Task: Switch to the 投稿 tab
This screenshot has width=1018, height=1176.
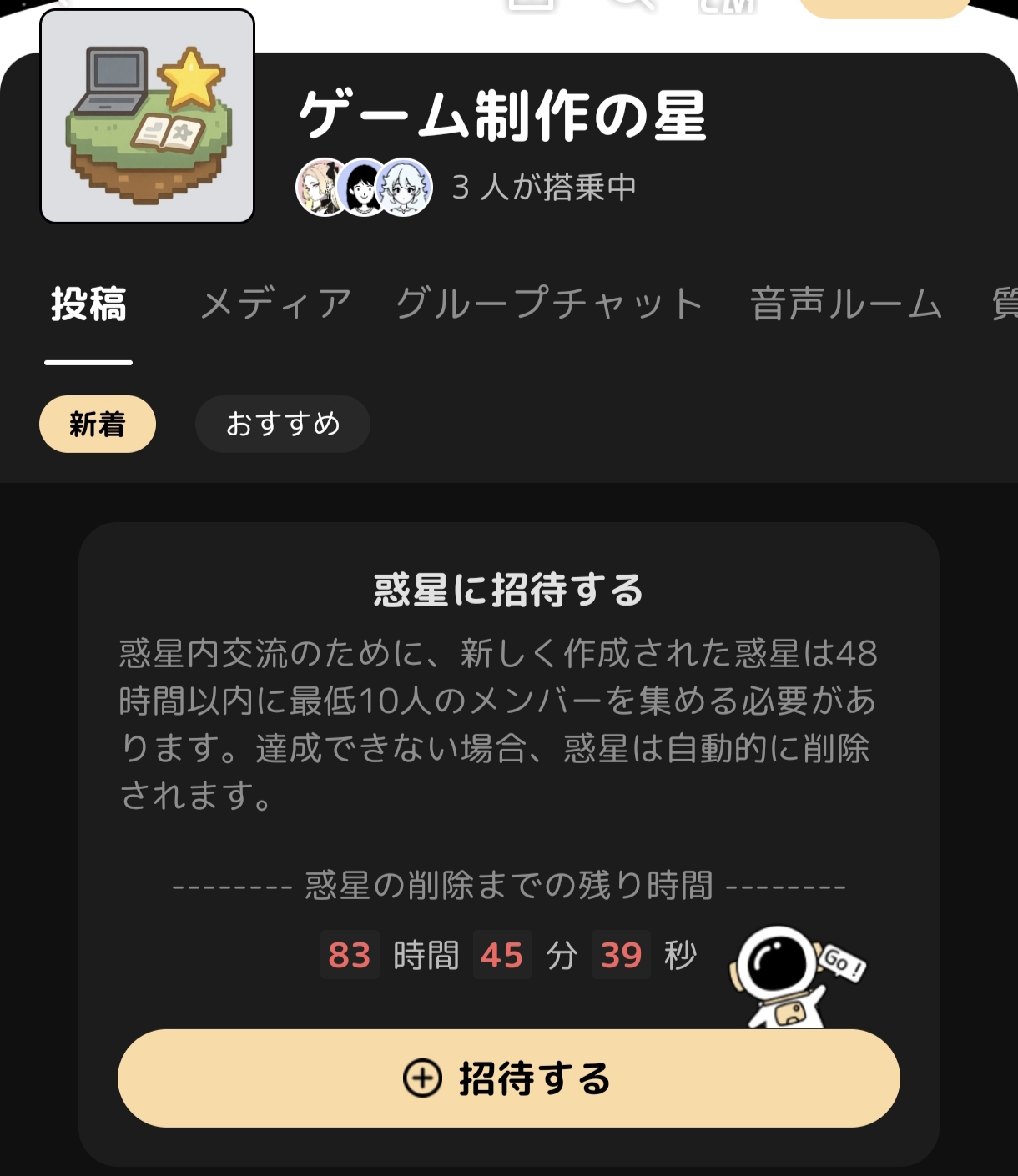Action: [x=88, y=304]
